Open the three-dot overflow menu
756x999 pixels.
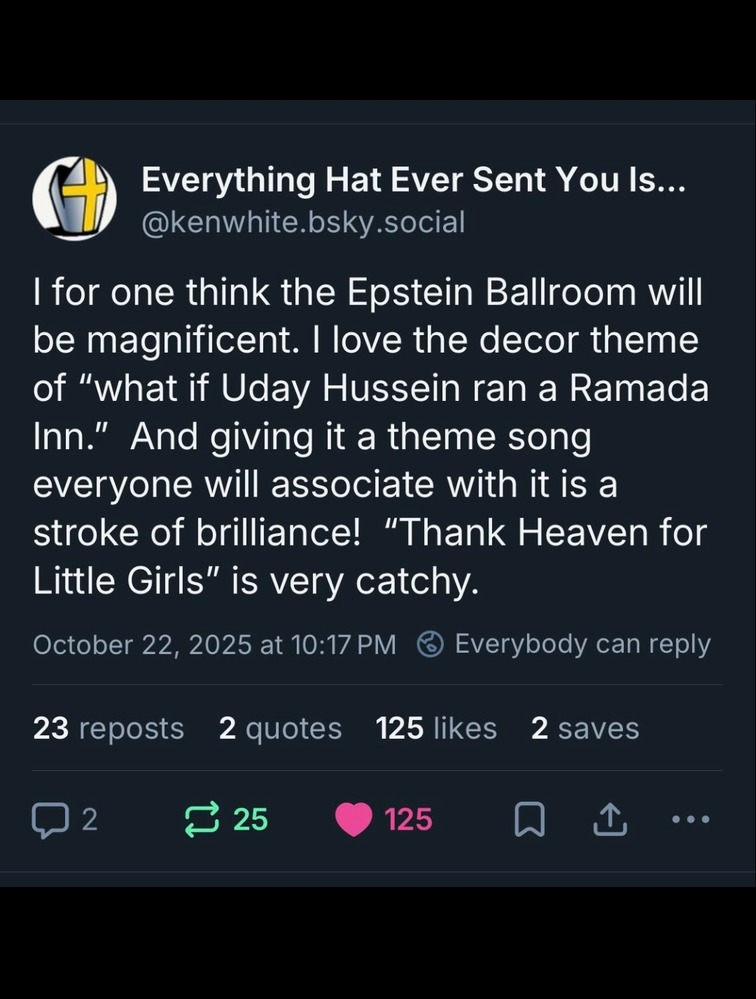coord(691,820)
